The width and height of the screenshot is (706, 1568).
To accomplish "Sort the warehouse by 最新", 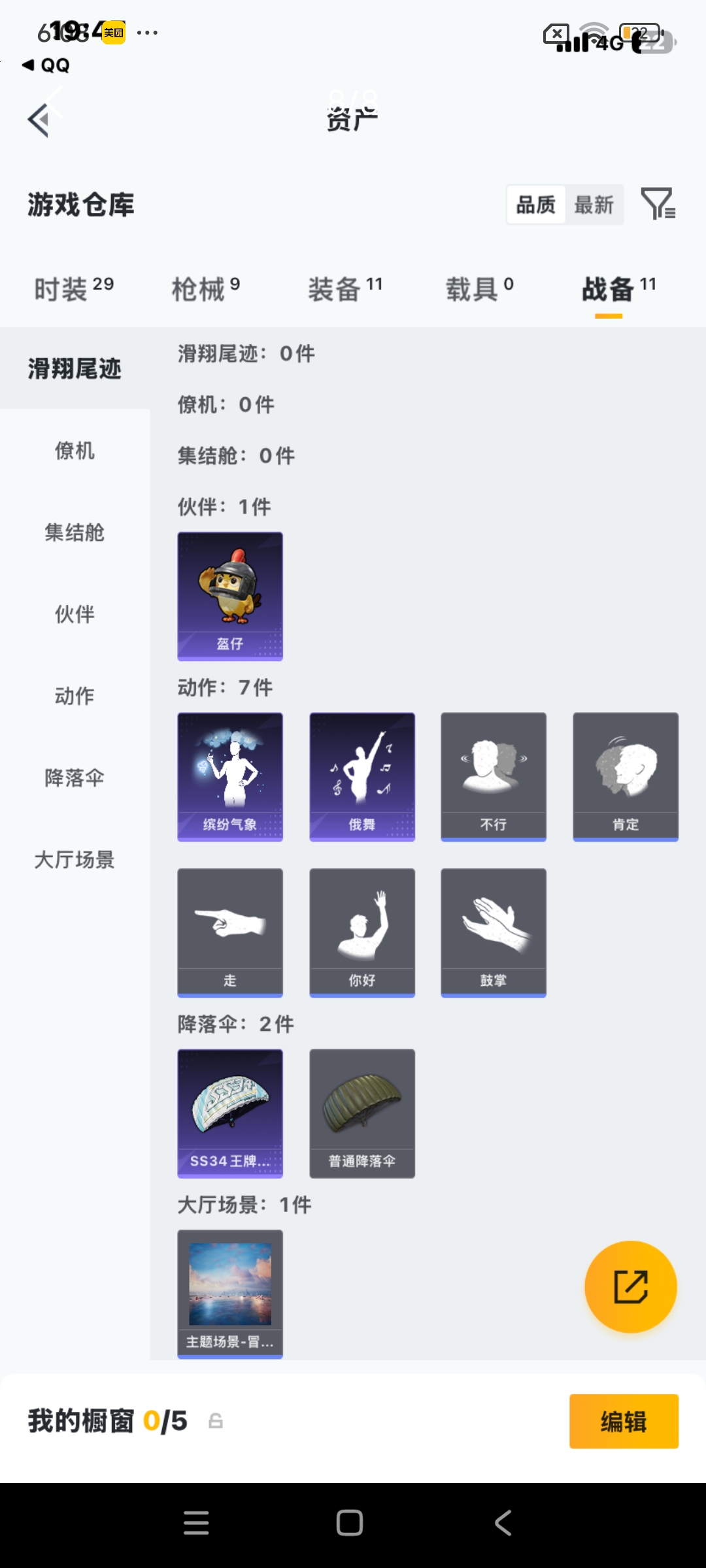I will (594, 205).
